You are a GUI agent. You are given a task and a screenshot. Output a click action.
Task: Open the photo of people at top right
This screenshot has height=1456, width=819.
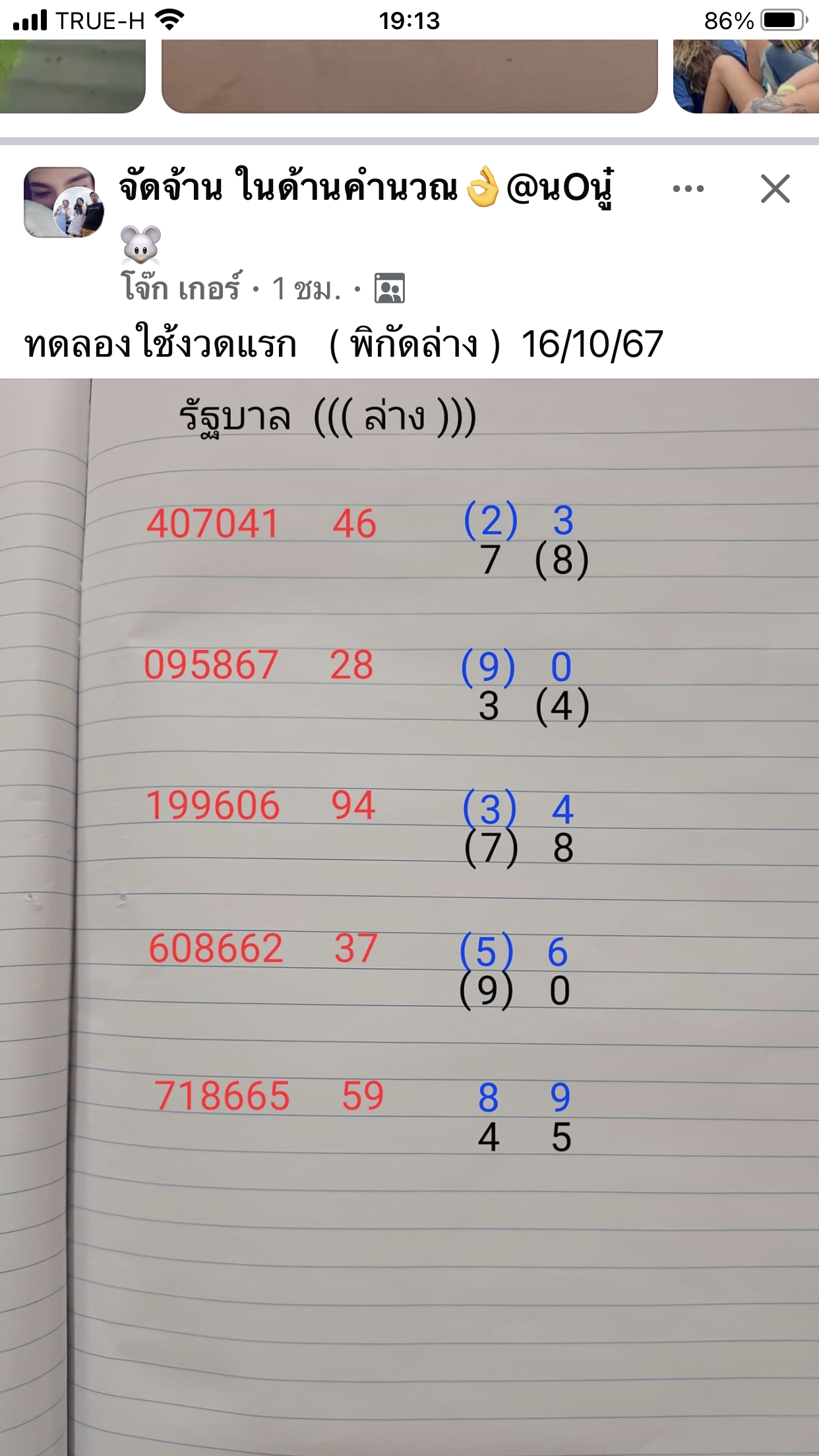coord(746,76)
